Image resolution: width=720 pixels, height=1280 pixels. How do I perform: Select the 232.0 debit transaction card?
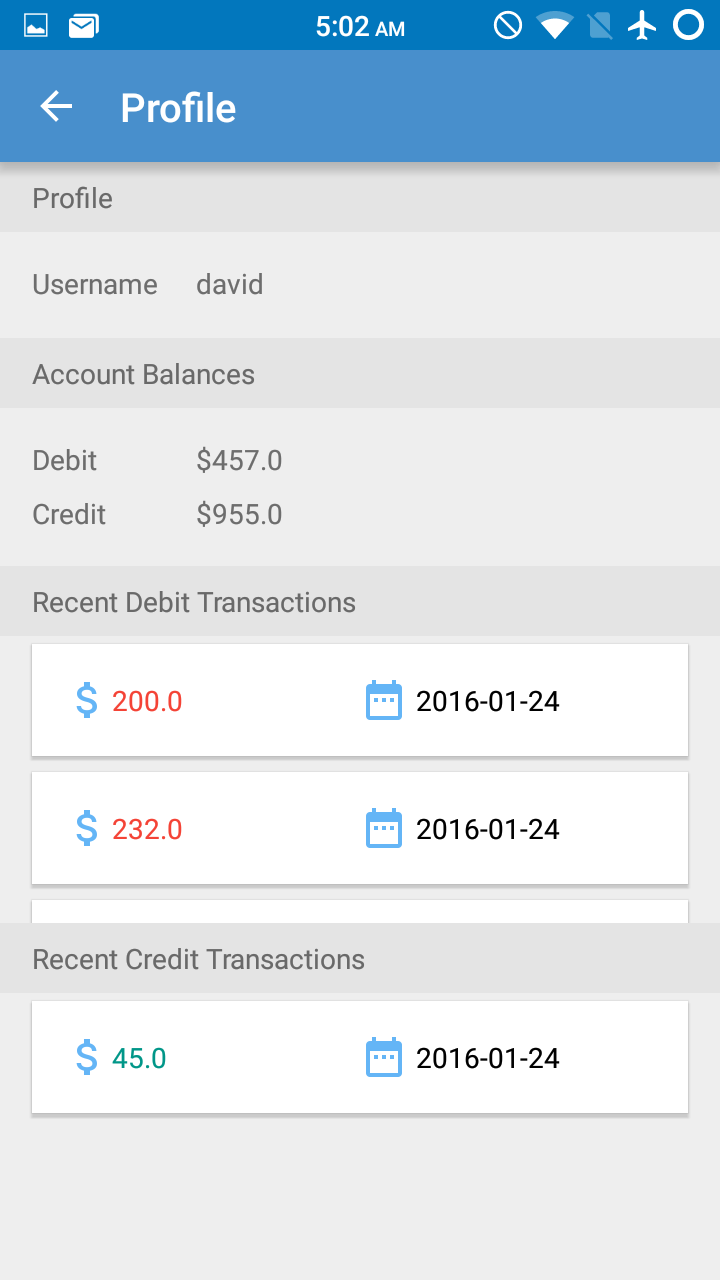coord(360,828)
